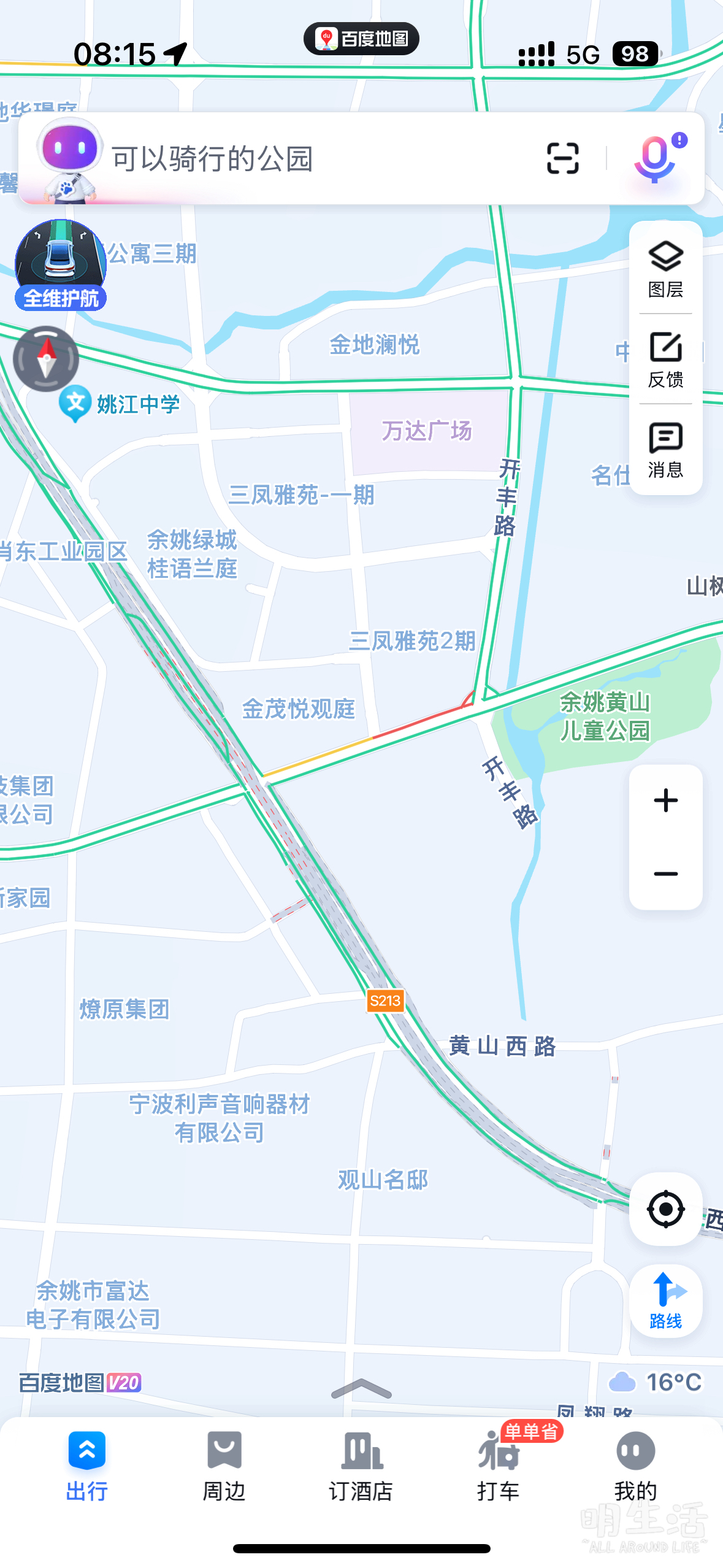Expand the bottom panel with up chevron
This screenshot has height=1568, width=723.
coord(361,1389)
